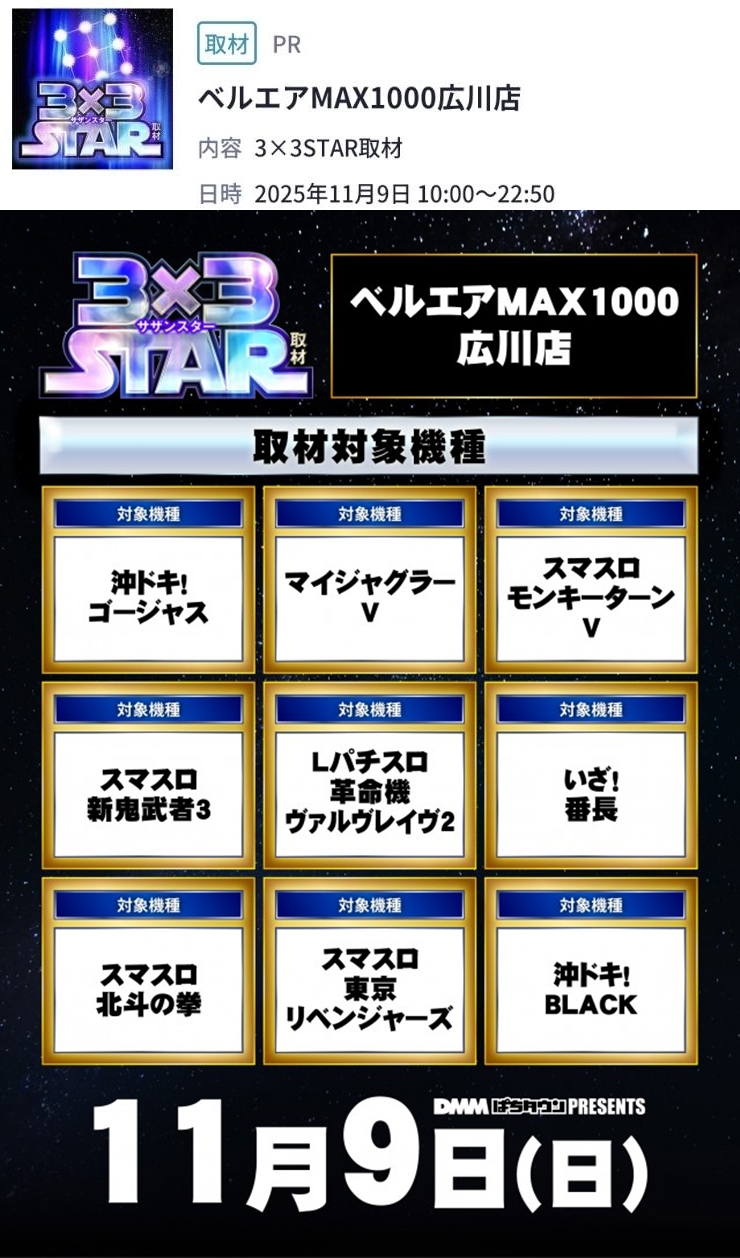740x1258 pixels.
Task: Enlarge the 3×3 STAR取材 poster image
Action: (369, 733)
